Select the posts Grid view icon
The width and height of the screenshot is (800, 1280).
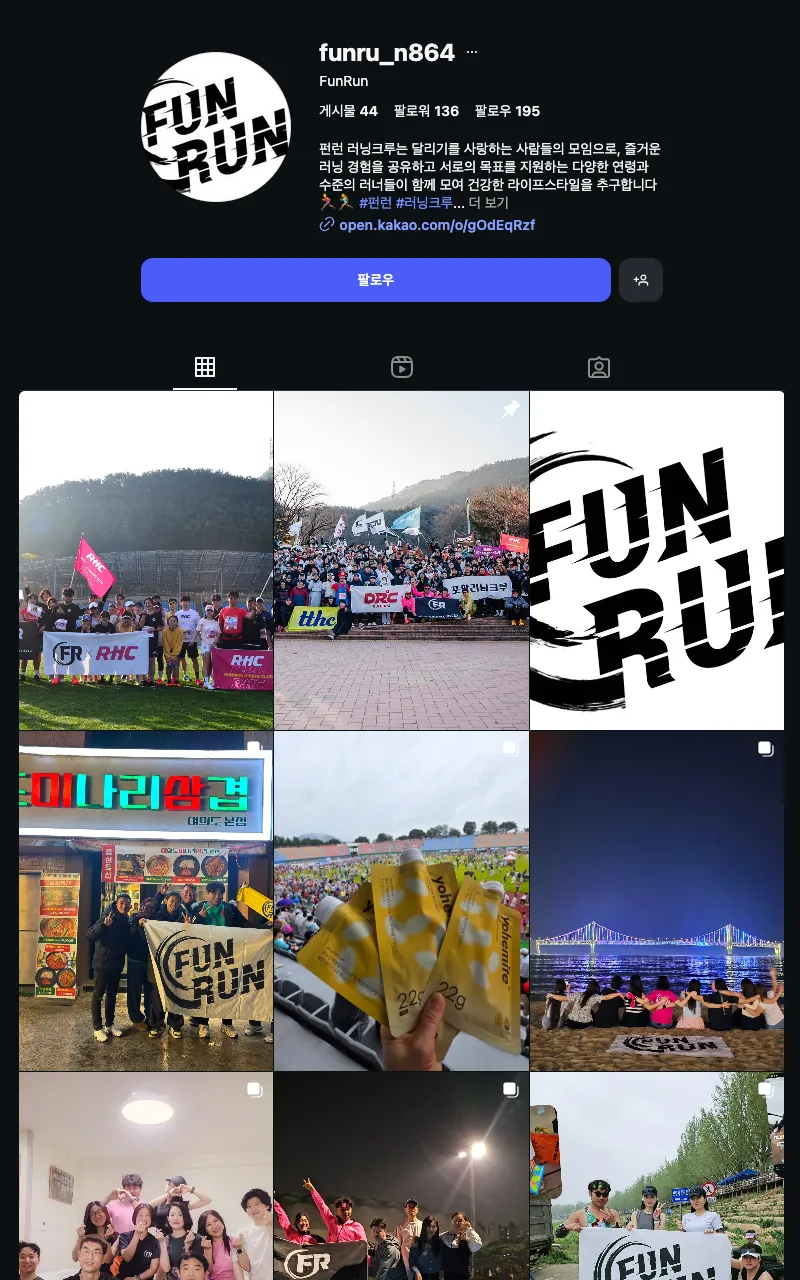pyautogui.click(x=204, y=367)
